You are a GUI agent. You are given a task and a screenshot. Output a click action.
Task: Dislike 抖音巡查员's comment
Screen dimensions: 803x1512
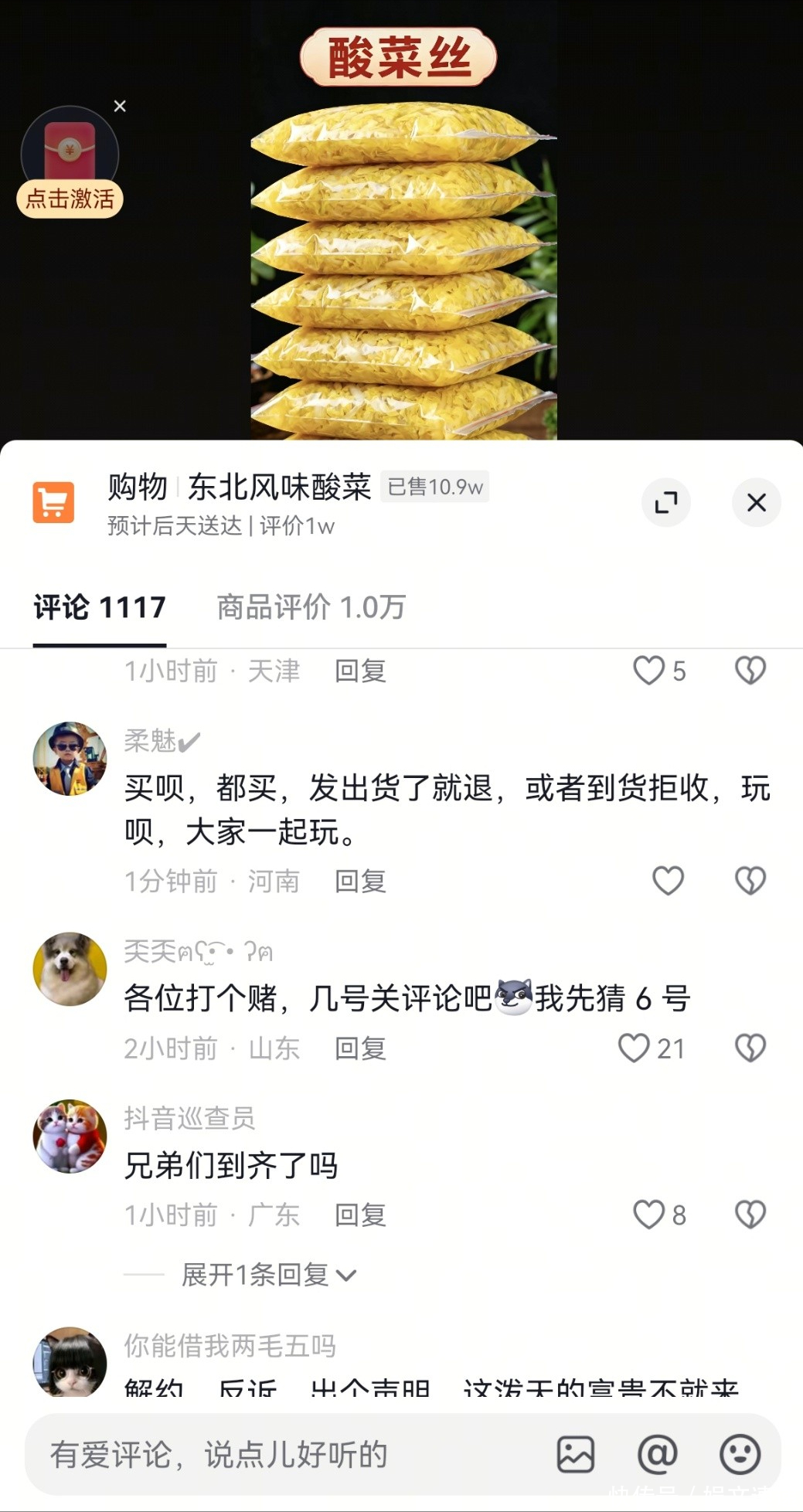[750, 1215]
